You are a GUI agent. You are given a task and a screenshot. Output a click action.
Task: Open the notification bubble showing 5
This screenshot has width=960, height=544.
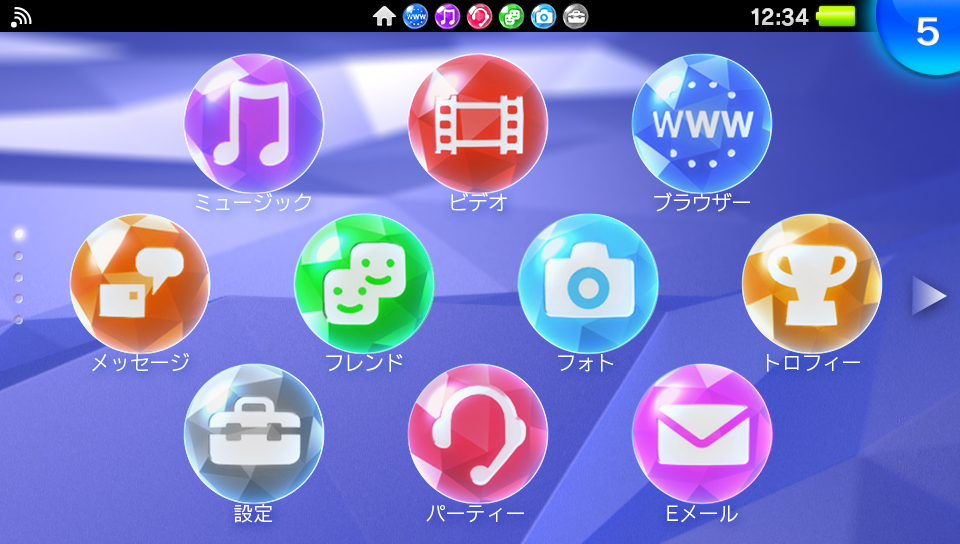point(925,32)
